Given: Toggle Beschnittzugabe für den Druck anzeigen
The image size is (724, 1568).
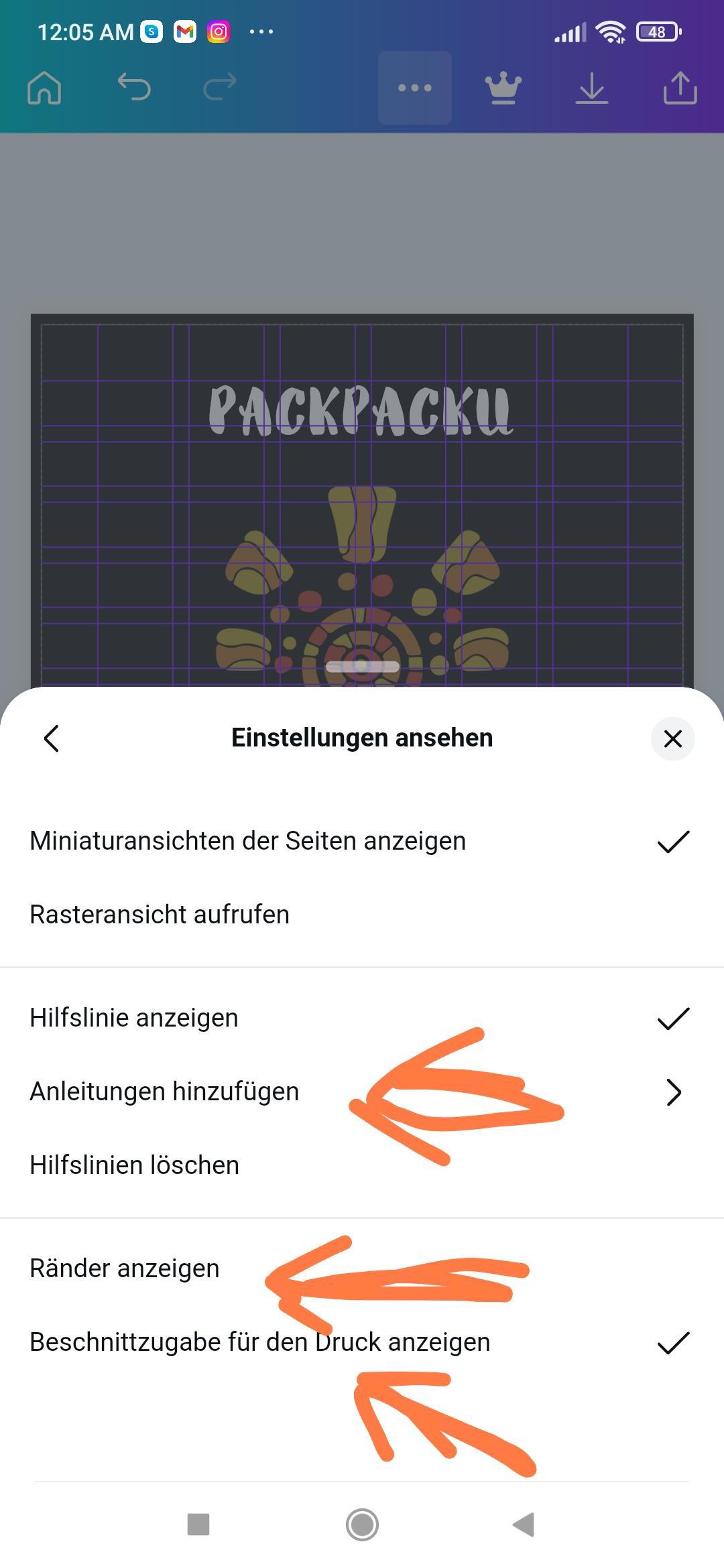Looking at the screenshot, I should tap(260, 1342).
